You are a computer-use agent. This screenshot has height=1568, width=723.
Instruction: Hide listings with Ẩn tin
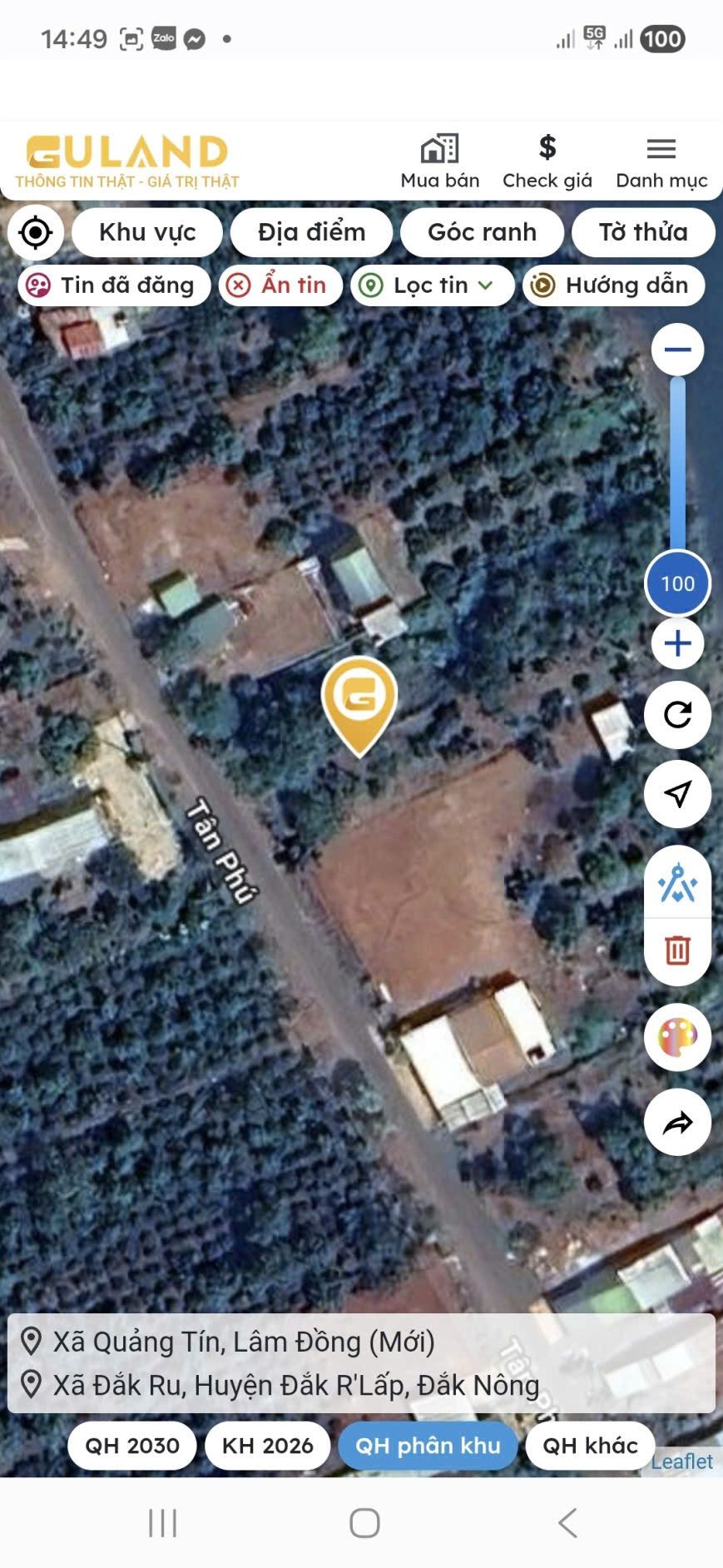tap(280, 285)
